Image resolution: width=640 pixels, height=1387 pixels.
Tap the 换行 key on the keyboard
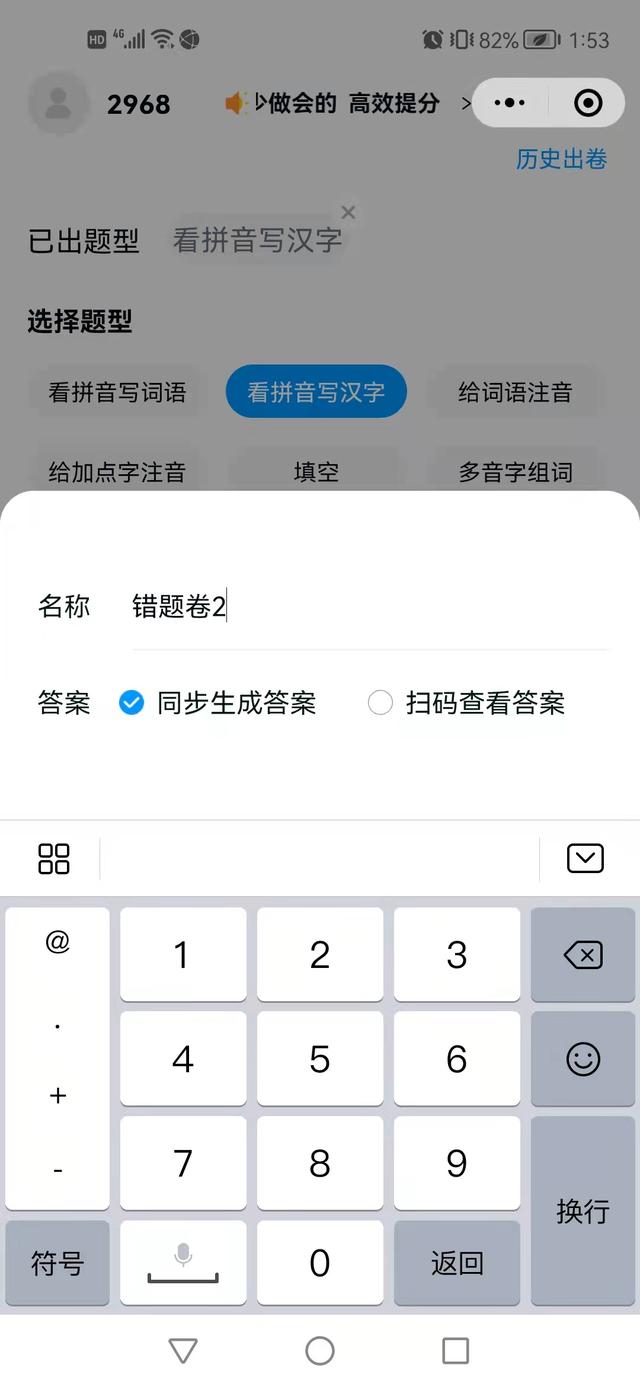coord(583,1211)
